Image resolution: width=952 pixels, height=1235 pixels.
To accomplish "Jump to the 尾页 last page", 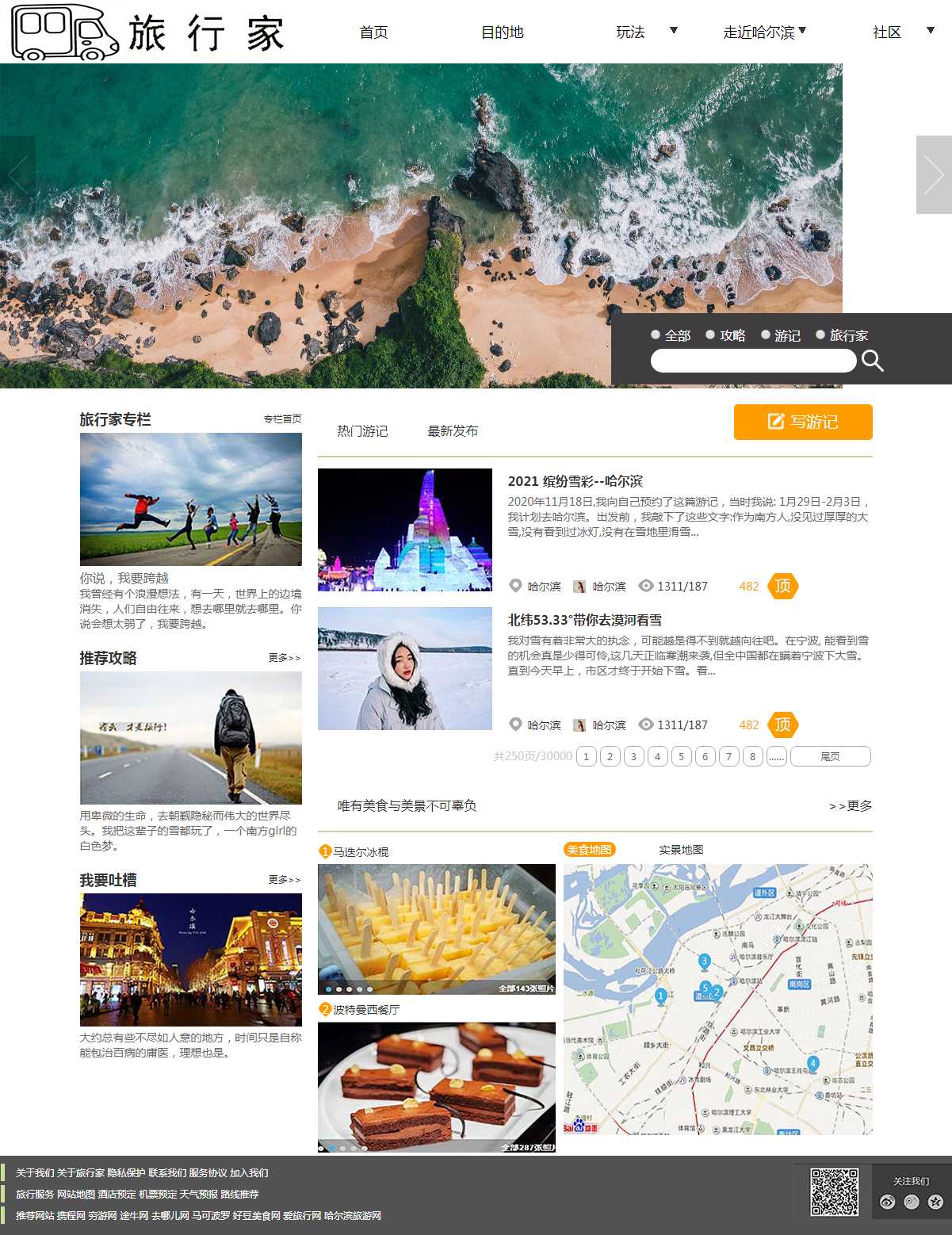I will 830,756.
